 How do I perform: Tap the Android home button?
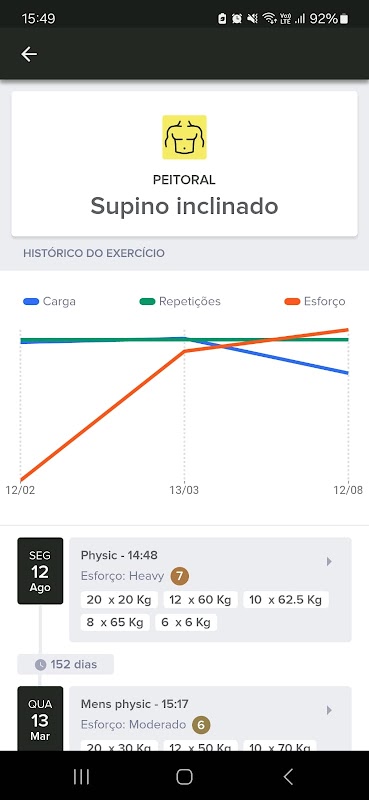click(184, 777)
